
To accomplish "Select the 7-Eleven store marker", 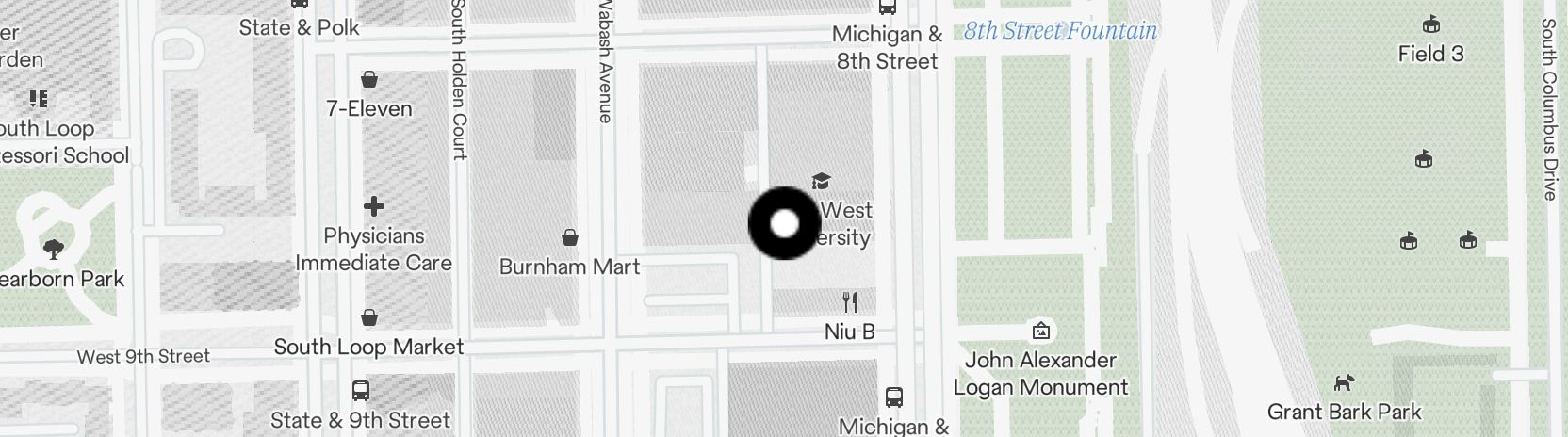I will tap(369, 79).
